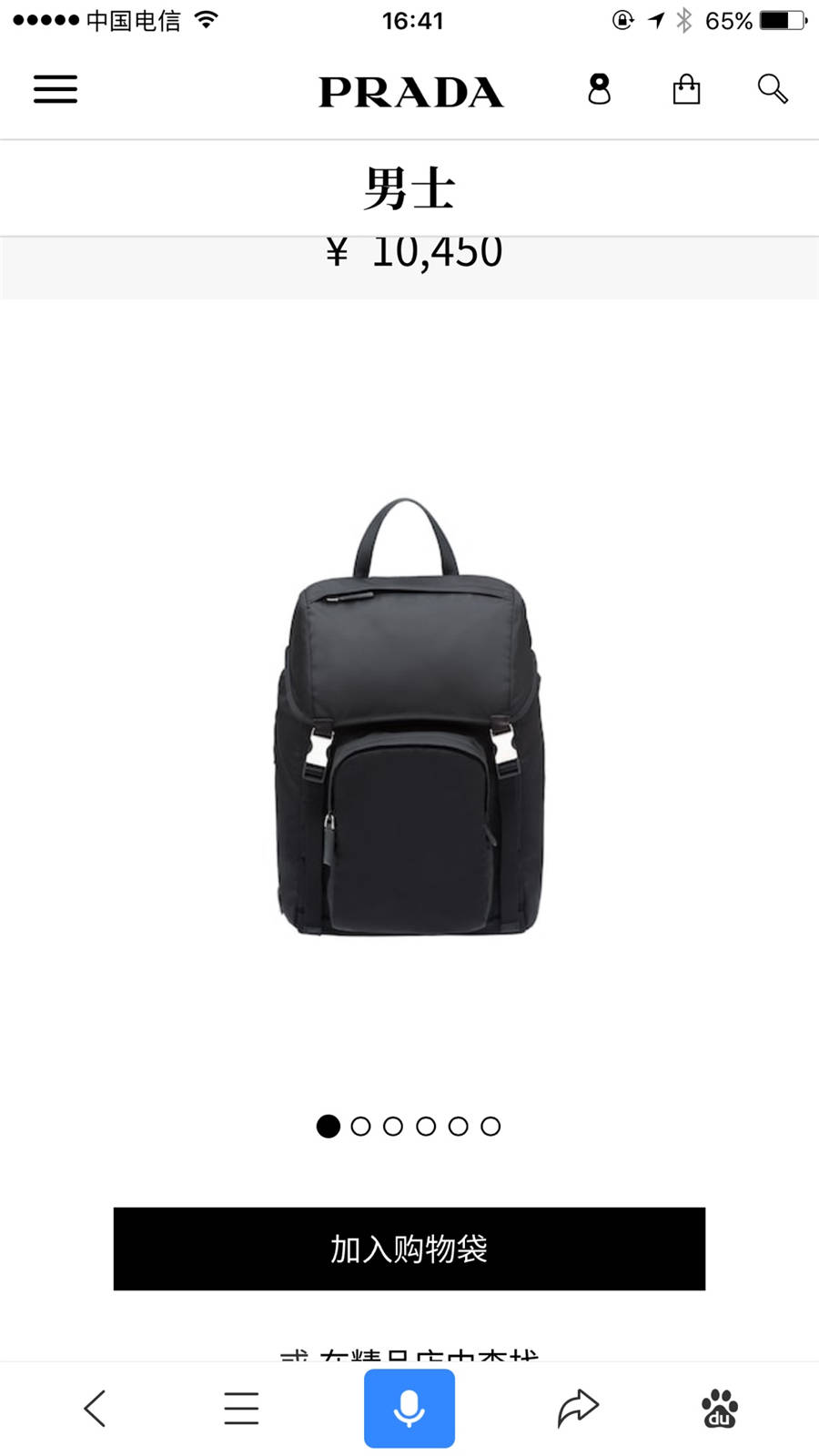Go back with browser back arrow
This screenshot has width=819, height=1456.
click(x=95, y=1408)
